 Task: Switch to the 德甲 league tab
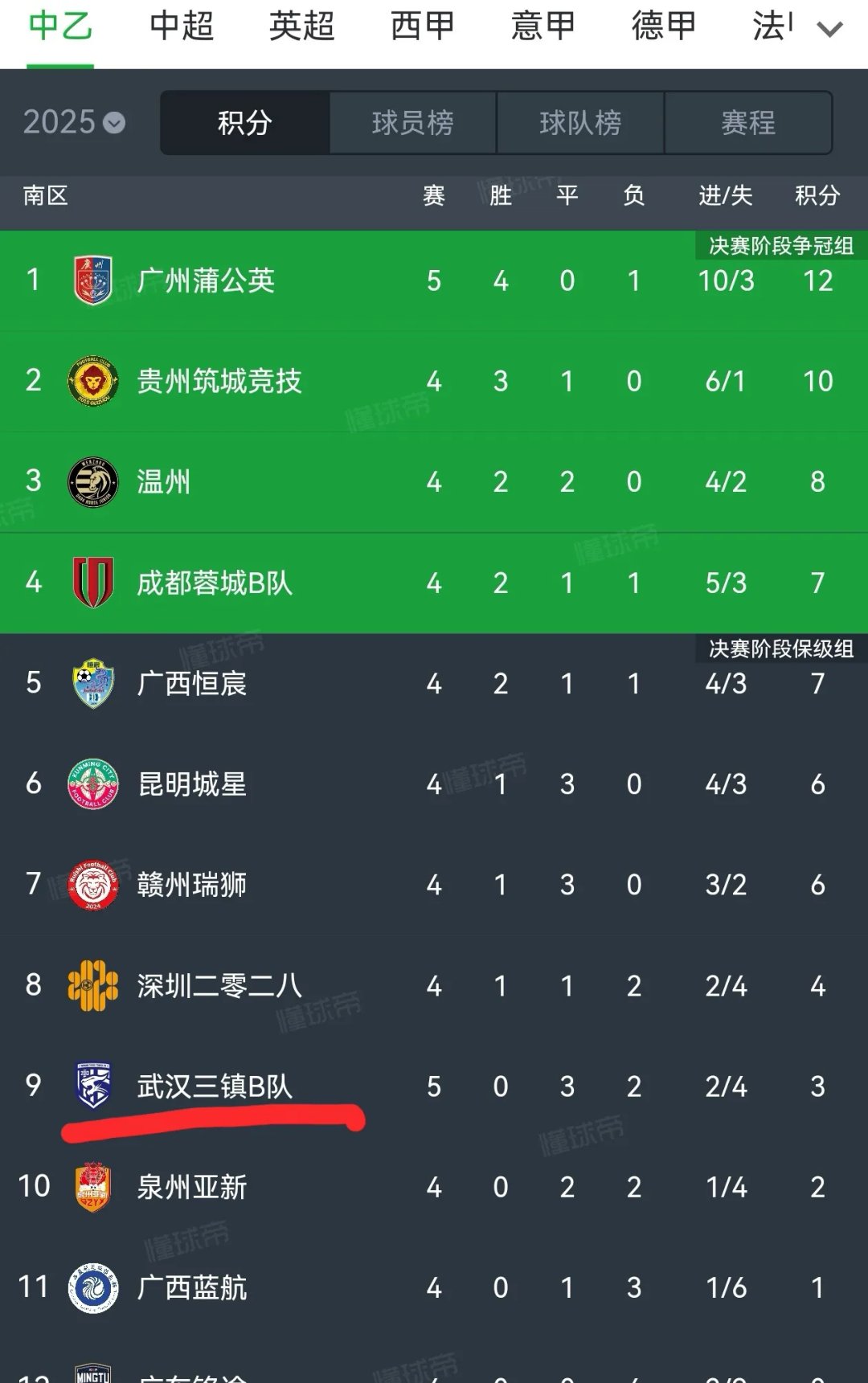point(664,27)
